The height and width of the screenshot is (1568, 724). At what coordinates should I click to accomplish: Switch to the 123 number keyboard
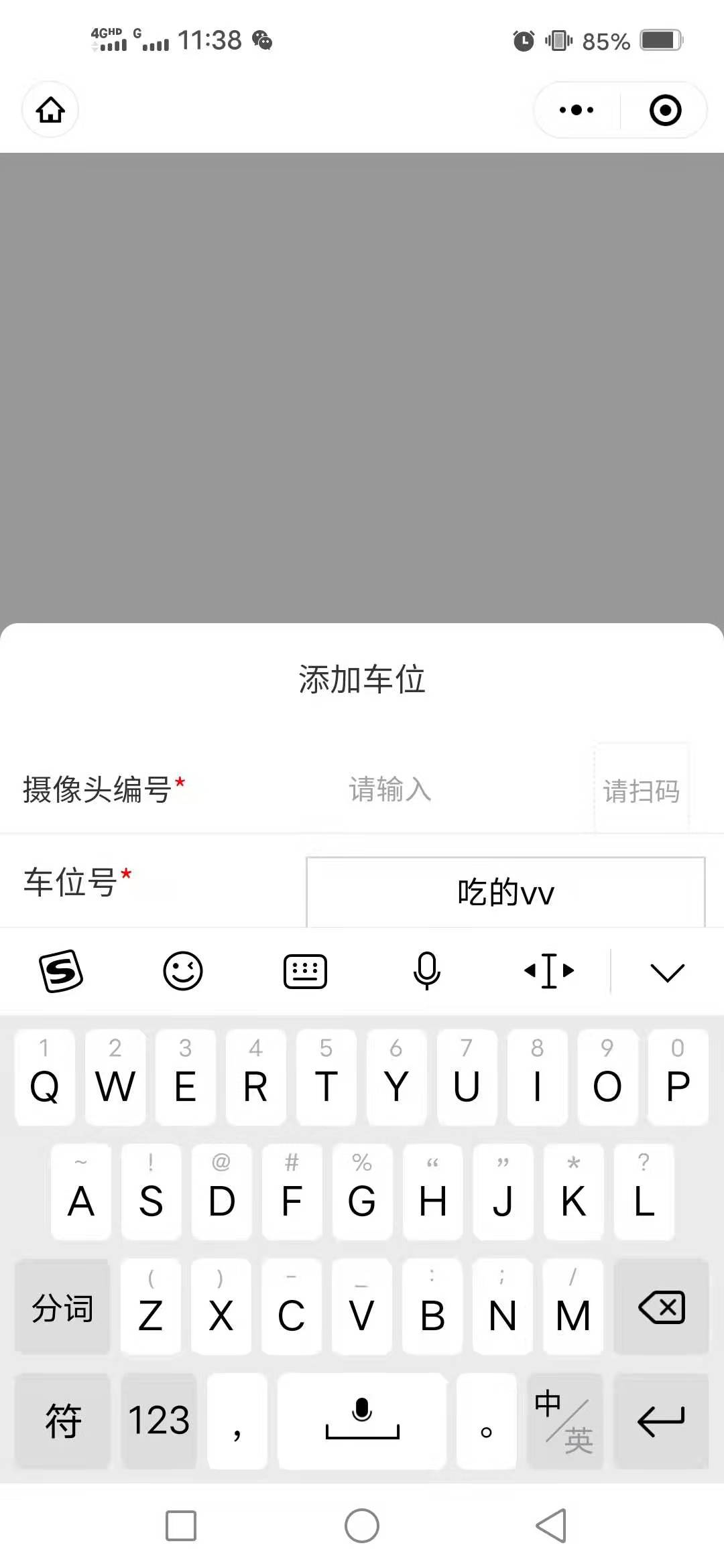click(159, 1421)
